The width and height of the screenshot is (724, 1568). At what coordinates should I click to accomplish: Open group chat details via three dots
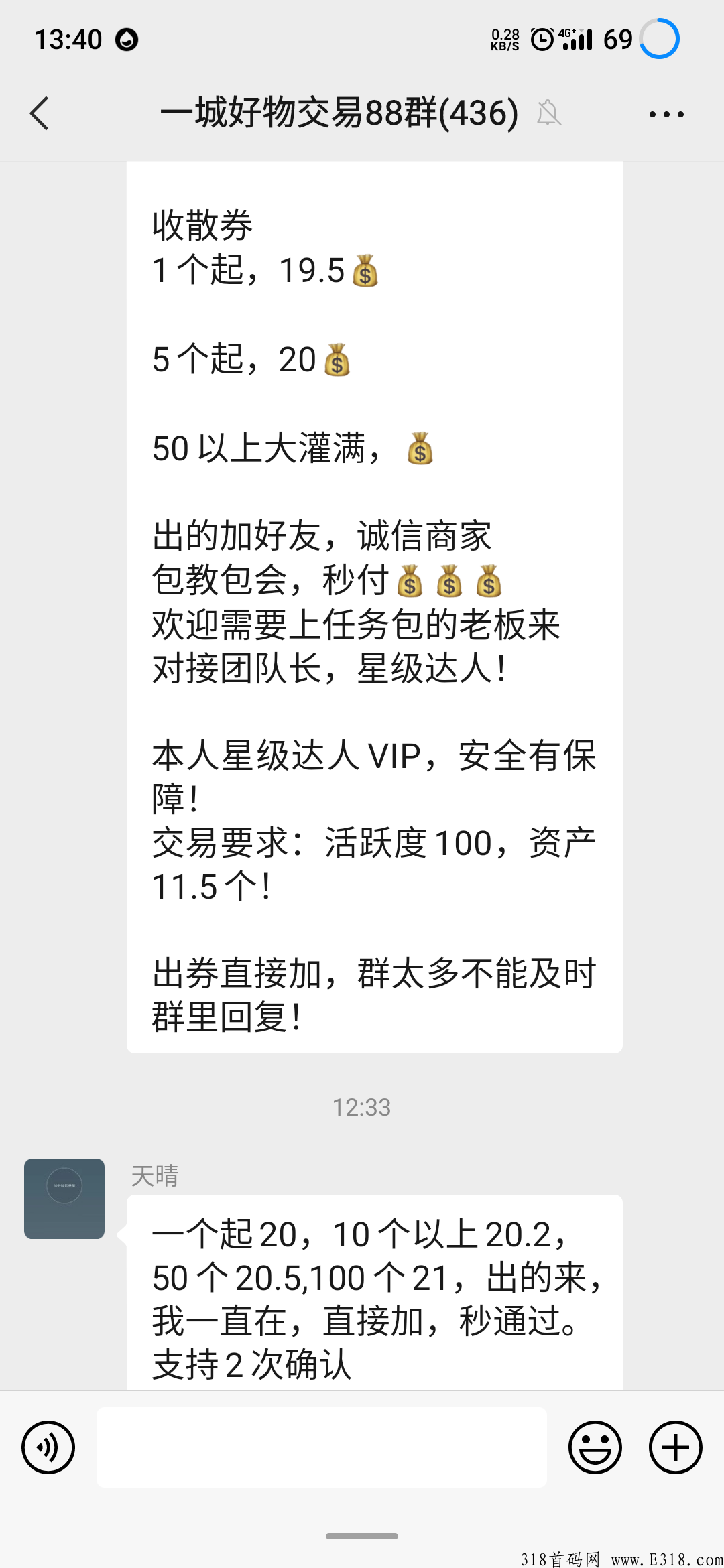pos(666,114)
